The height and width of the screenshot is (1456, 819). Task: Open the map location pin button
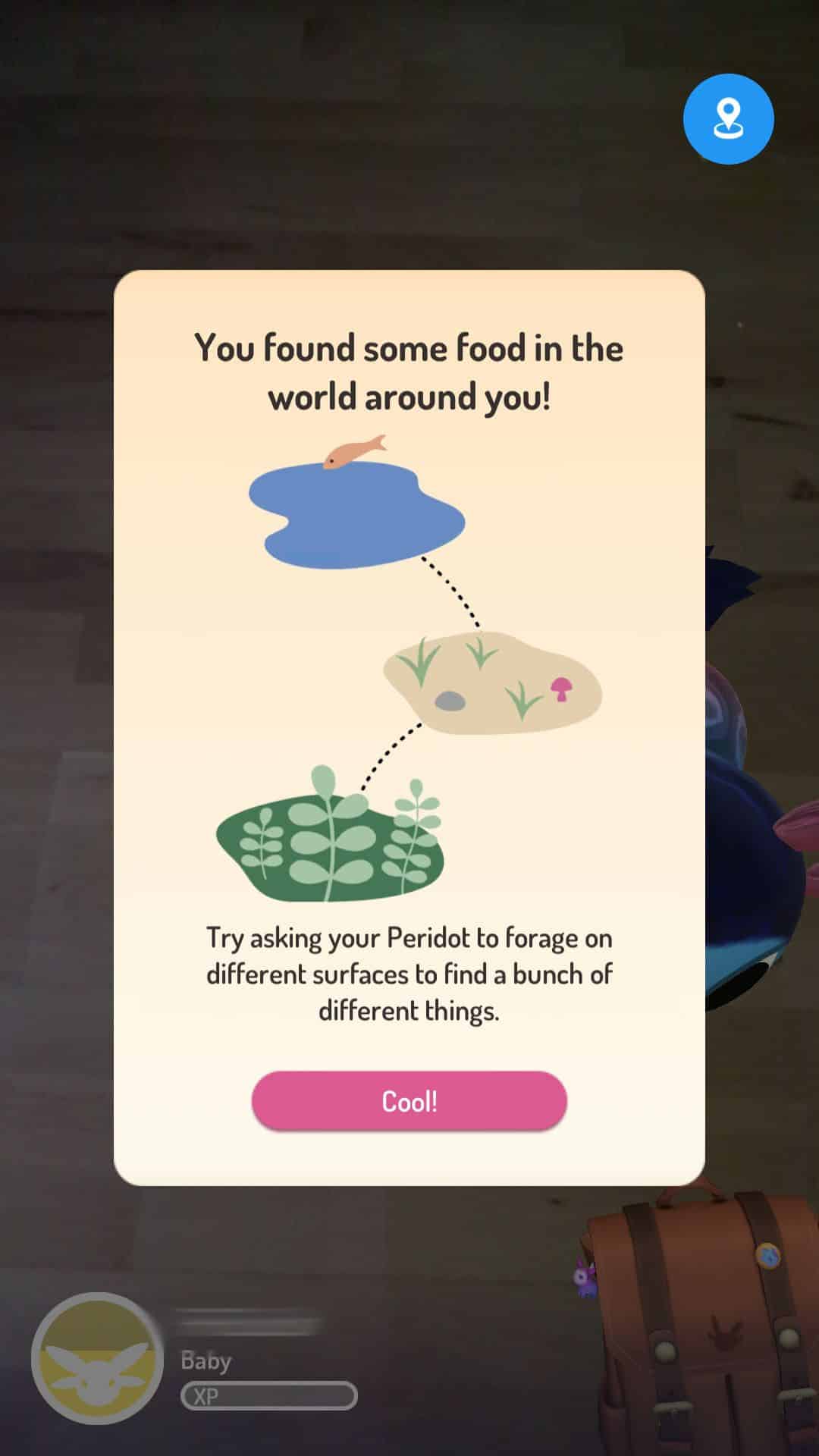(x=728, y=119)
